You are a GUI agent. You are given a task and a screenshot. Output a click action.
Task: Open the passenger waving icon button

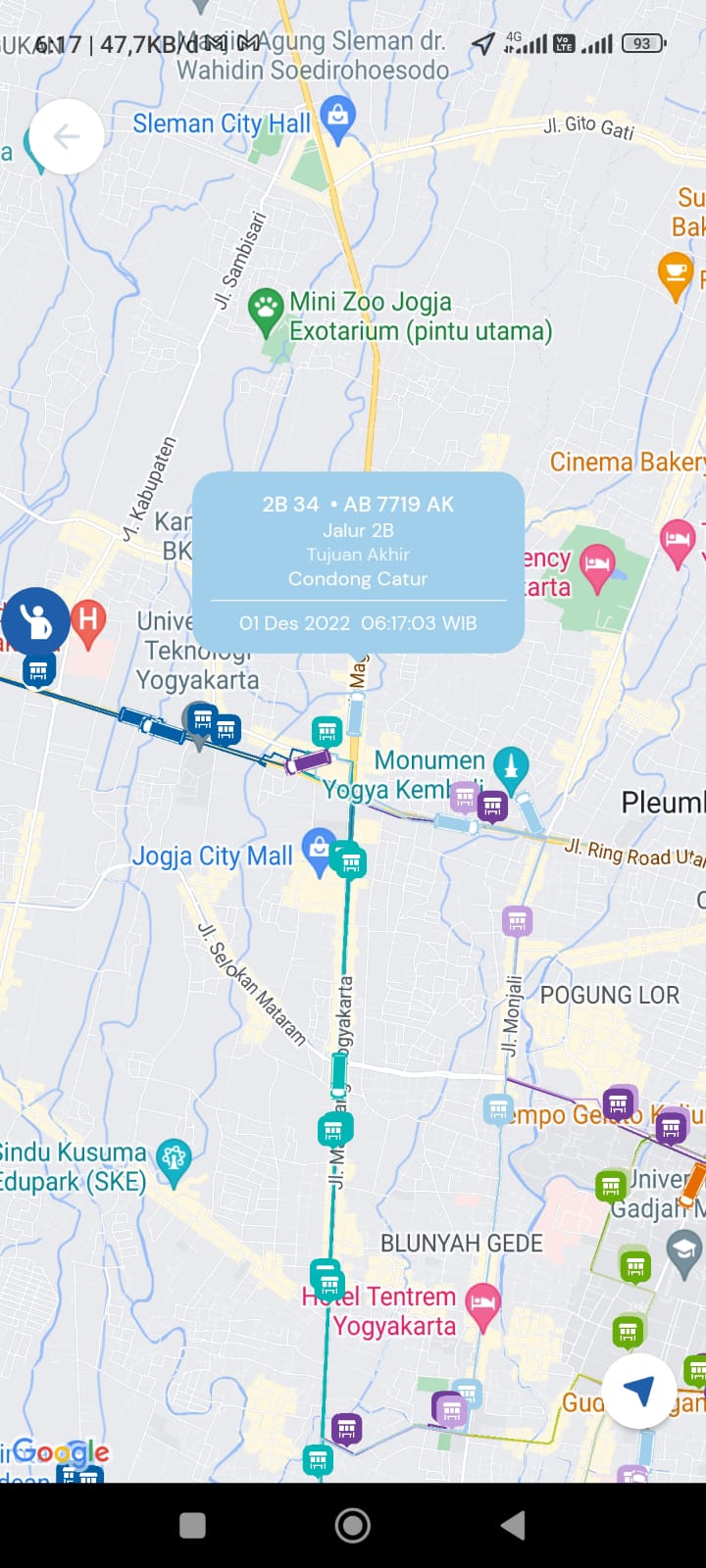(x=36, y=621)
